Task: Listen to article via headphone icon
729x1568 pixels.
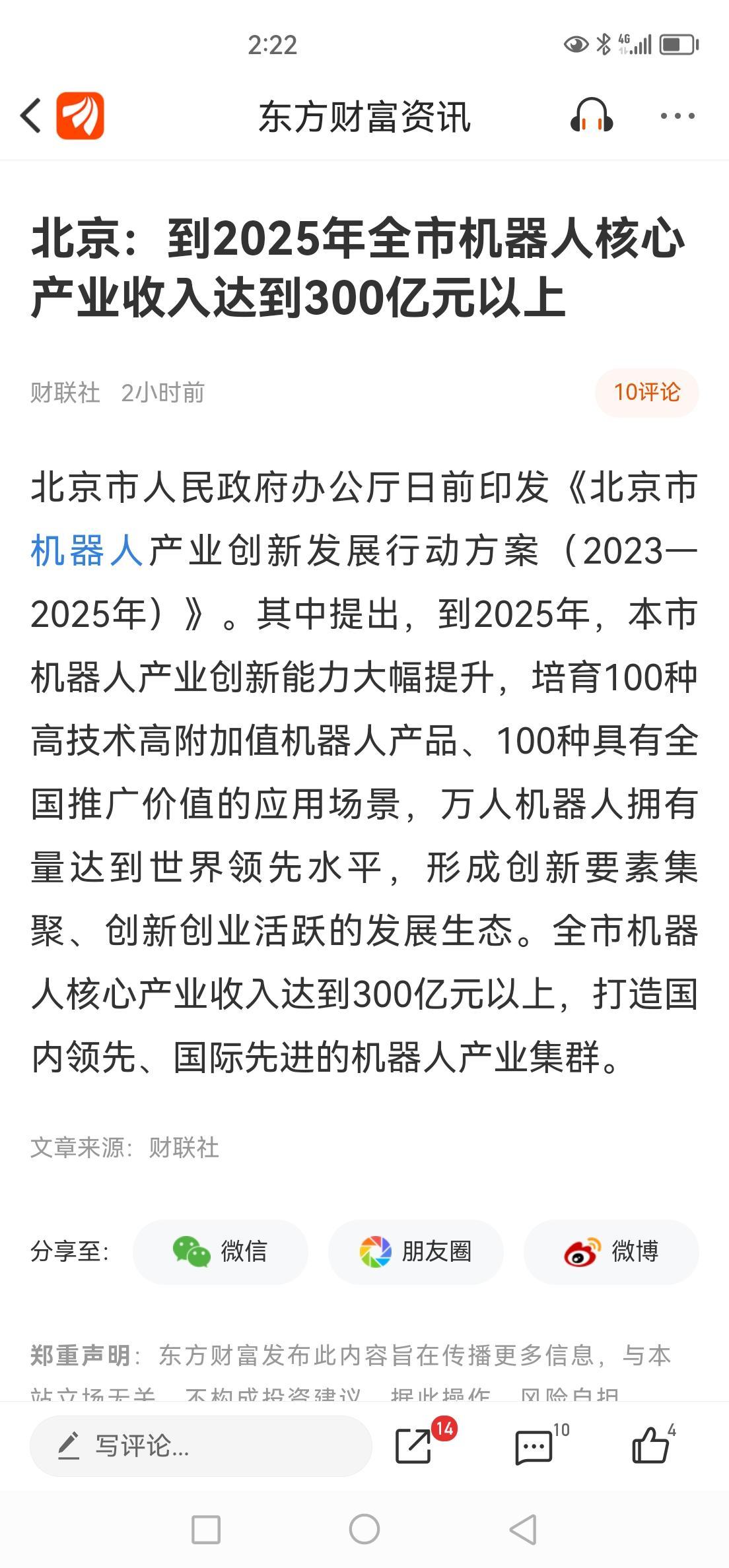Action: [x=591, y=116]
